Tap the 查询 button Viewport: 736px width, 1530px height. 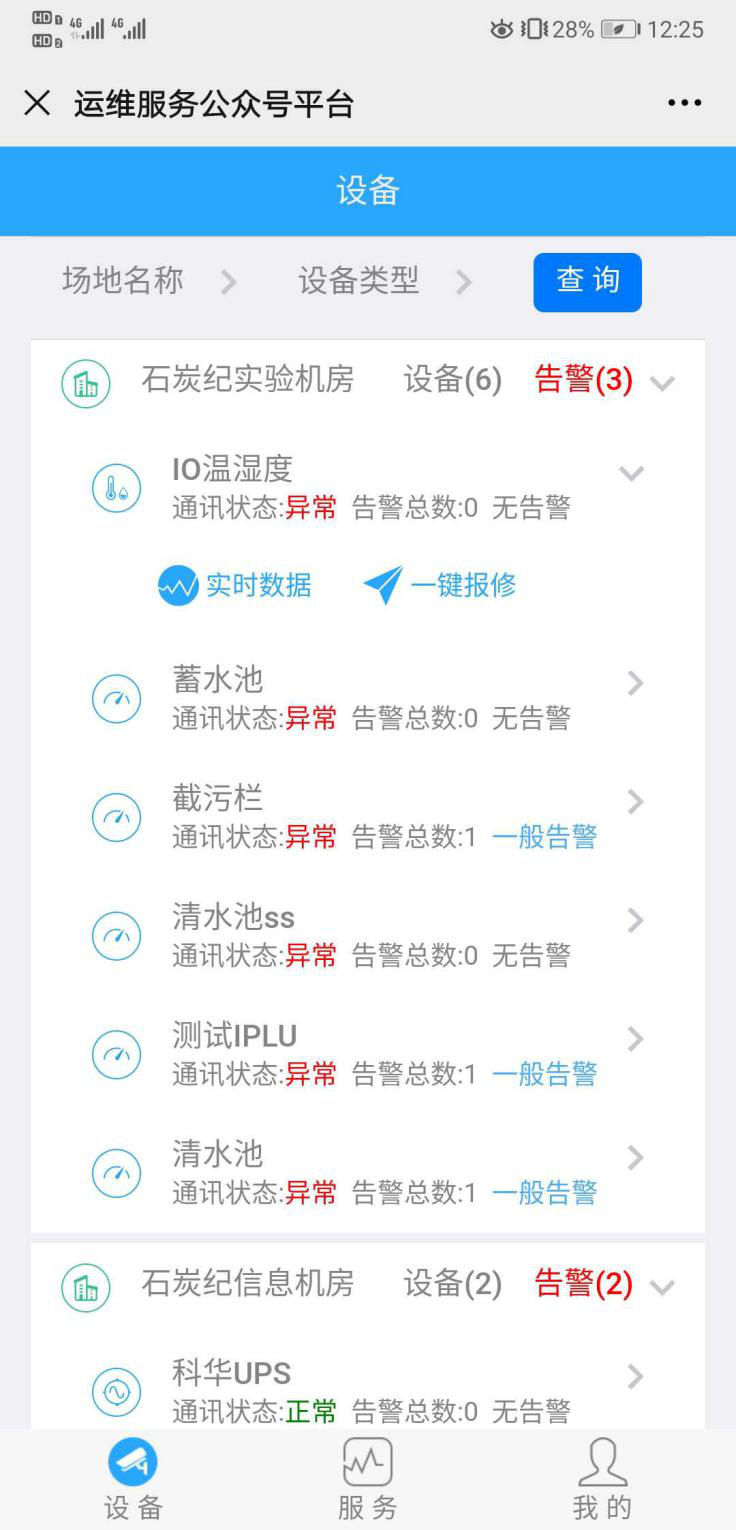coord(587,282)
